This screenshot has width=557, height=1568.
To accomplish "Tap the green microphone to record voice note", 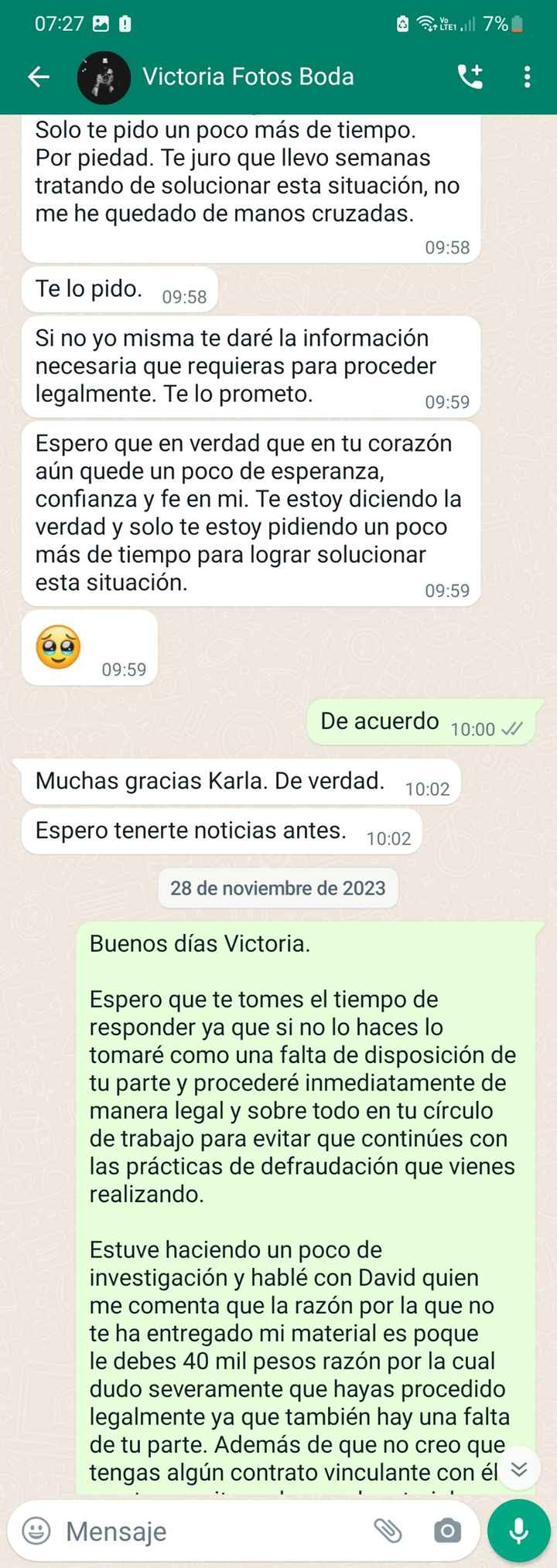I will coord(517,1531).
